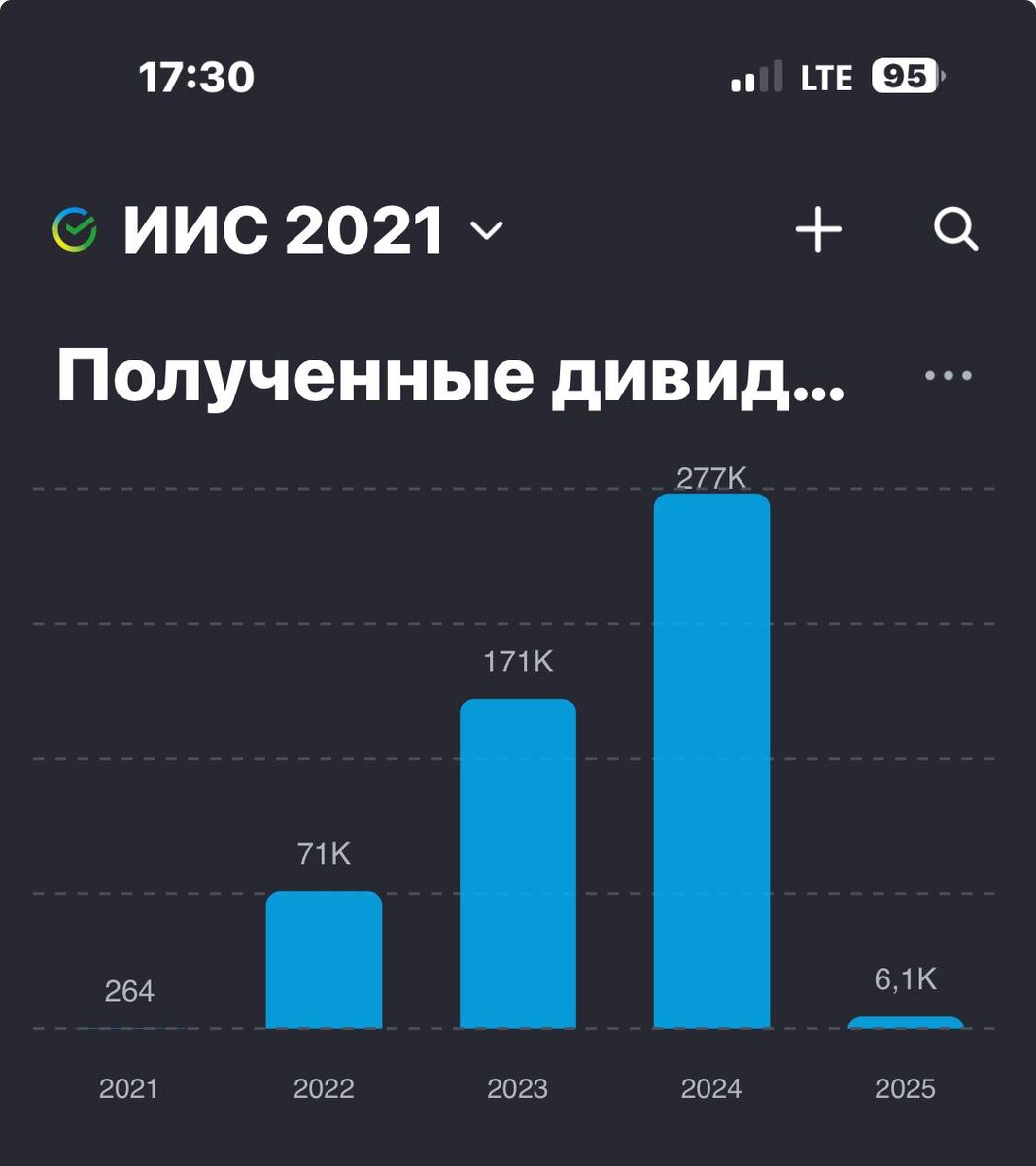Tap the 71K bar for 2022
Screen dimensions: 1036x1166
coord(324,957)
